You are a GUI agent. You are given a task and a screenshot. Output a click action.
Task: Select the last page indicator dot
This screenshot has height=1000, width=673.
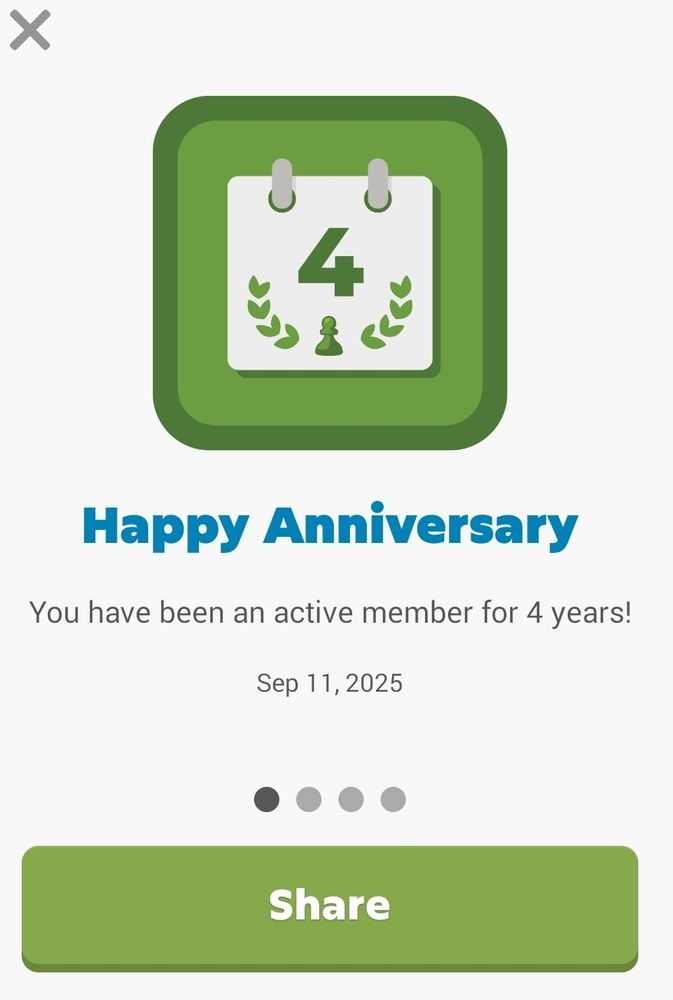393,799
